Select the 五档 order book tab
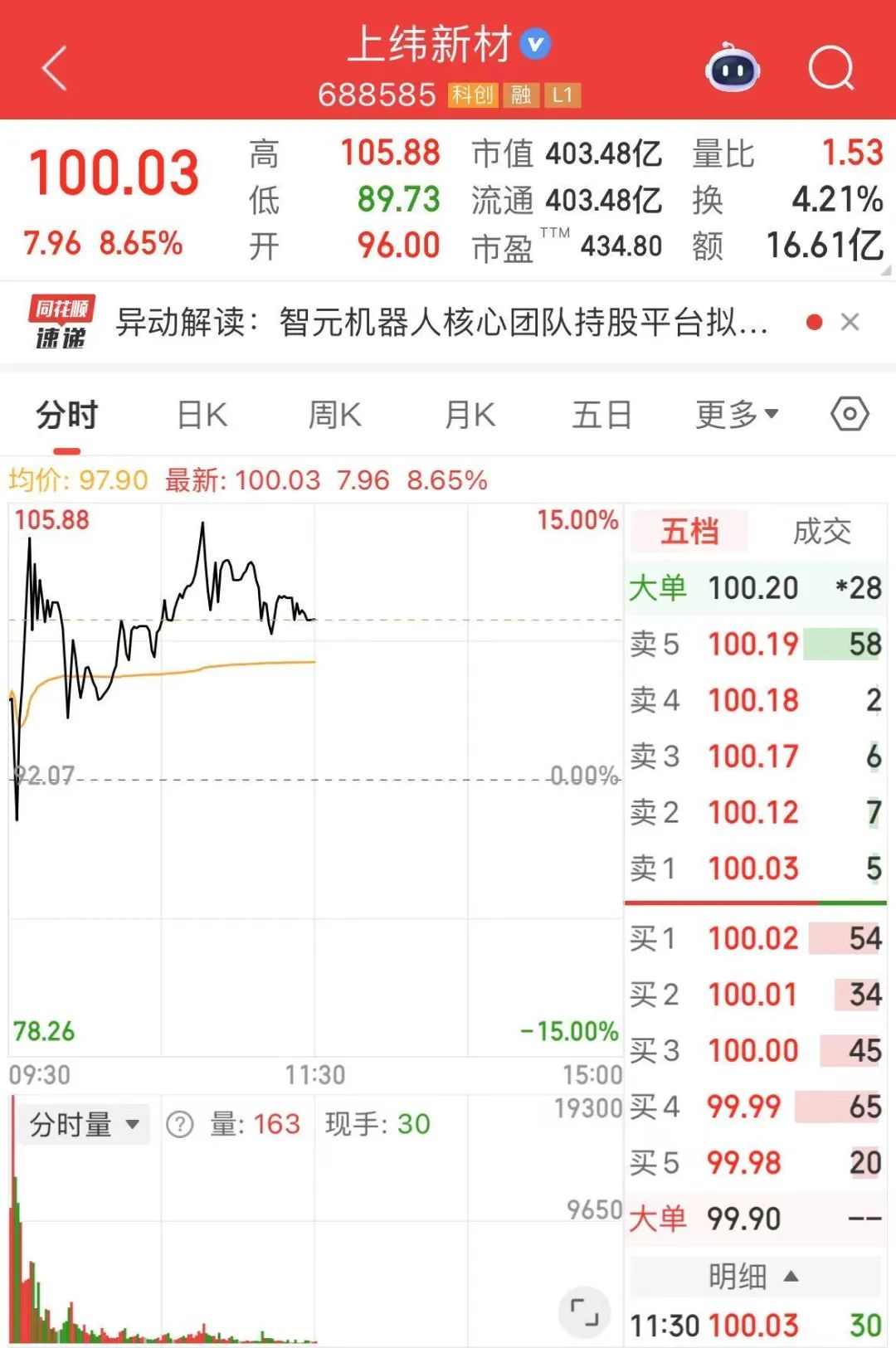 (689, 532)
